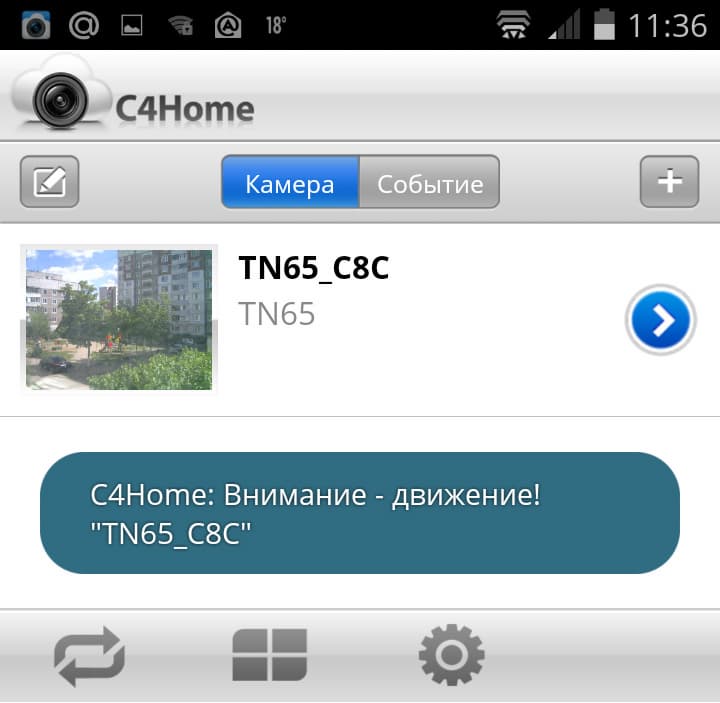Open the settings gear
The image size is (720, 703).
(x=451, y=656)
